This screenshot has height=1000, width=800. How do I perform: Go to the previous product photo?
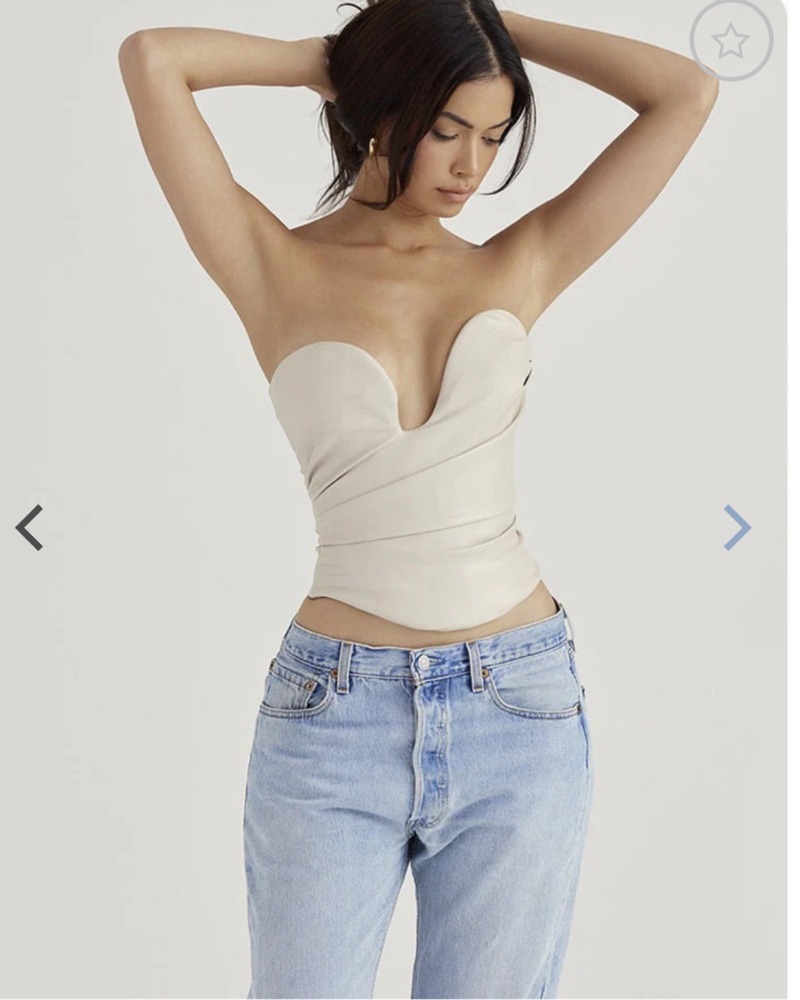tap(29, 527)
